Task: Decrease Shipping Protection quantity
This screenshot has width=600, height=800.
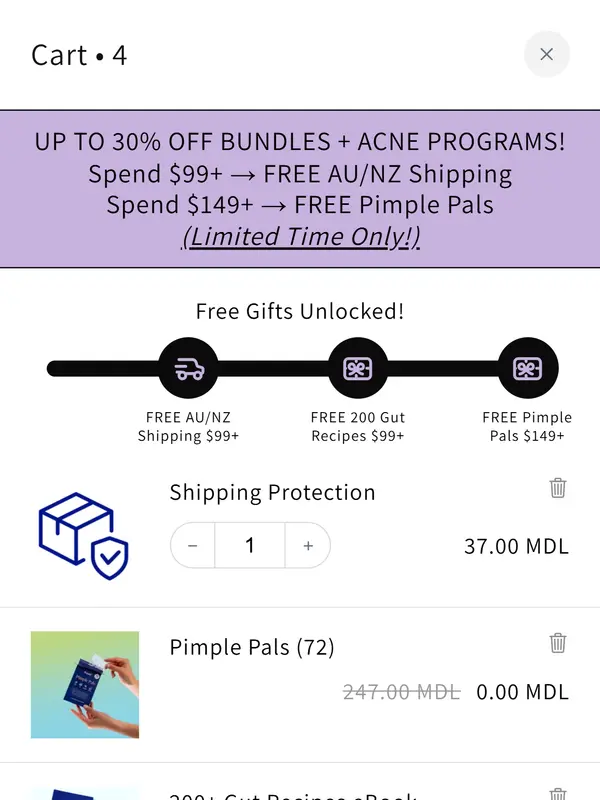Action: (x=193, y=546)
